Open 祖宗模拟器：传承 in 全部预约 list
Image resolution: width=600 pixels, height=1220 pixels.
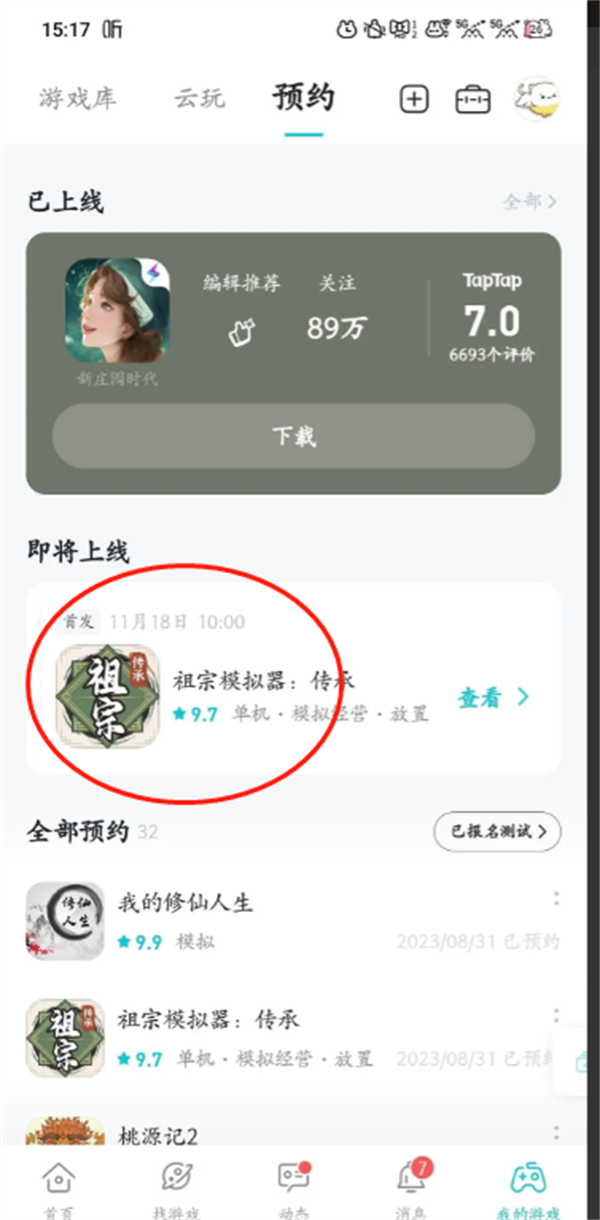tap(208, 1021)
